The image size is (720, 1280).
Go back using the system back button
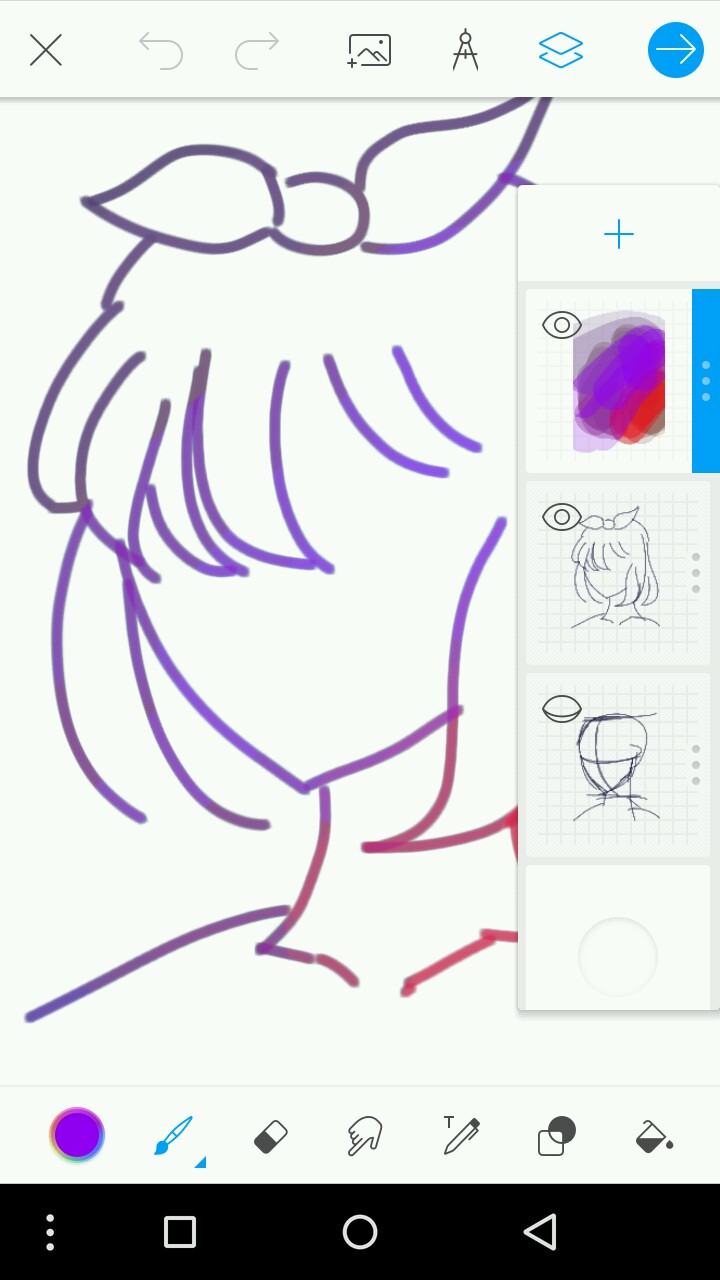(540, 1232)
